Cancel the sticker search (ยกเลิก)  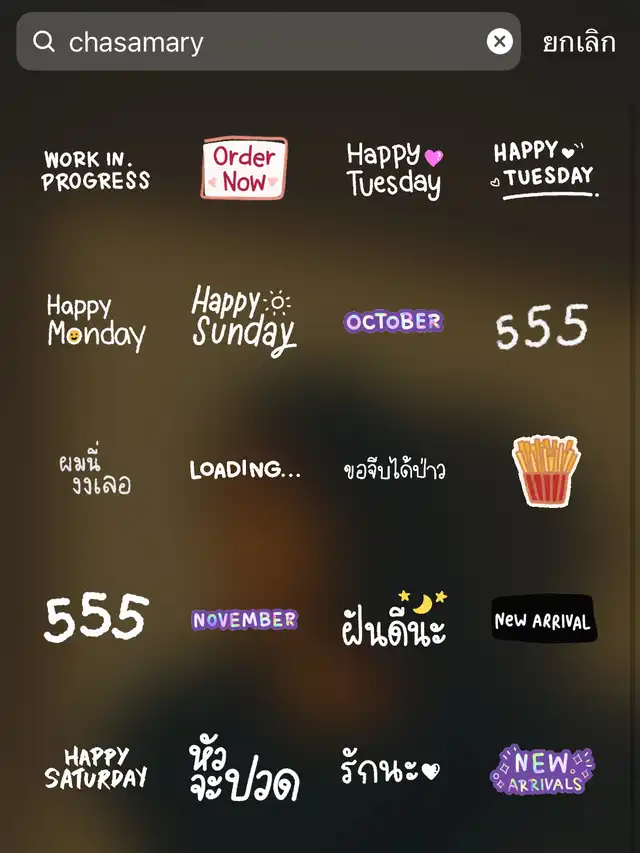point(579,42)
